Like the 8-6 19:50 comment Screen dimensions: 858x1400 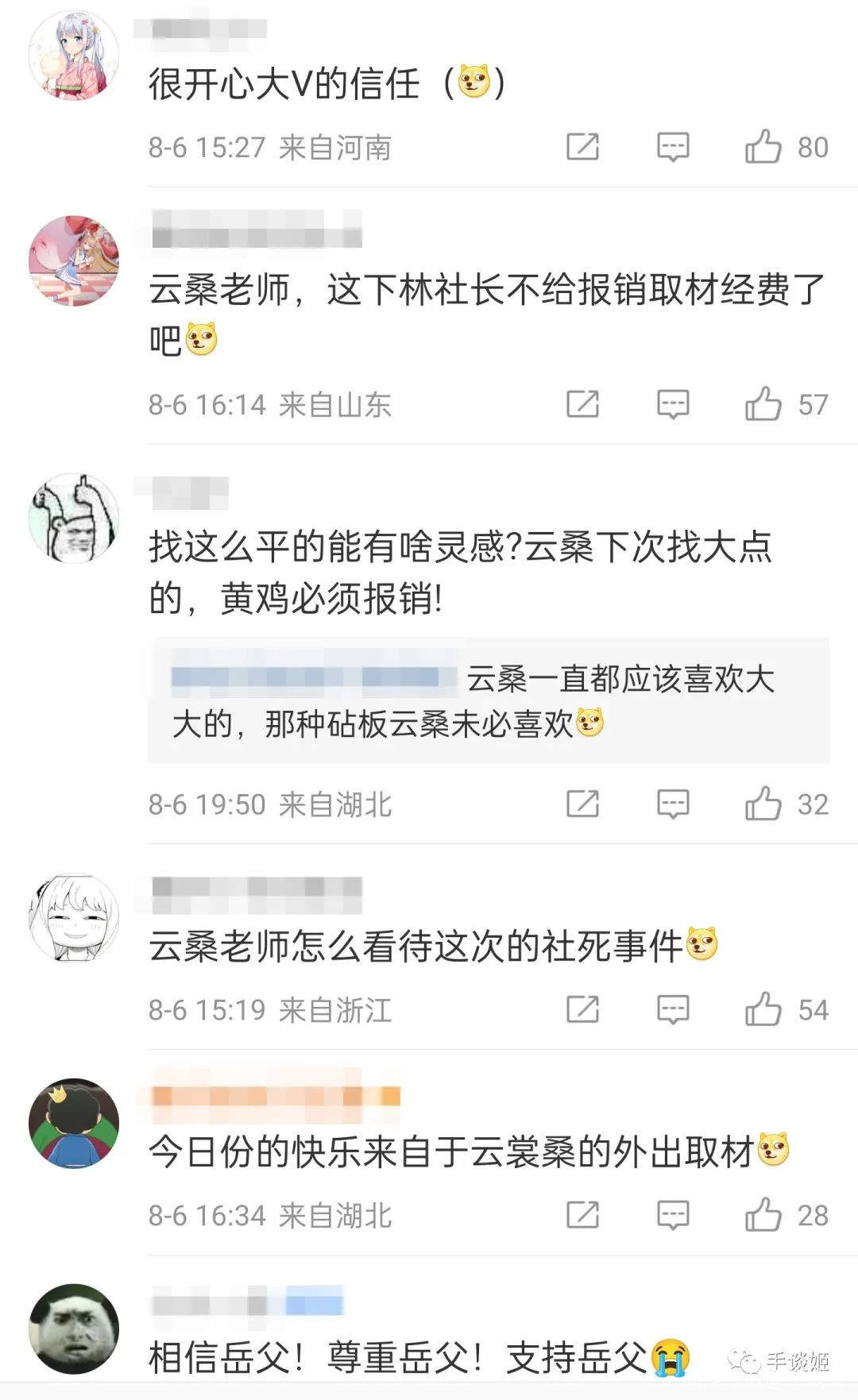click(763, 804)
